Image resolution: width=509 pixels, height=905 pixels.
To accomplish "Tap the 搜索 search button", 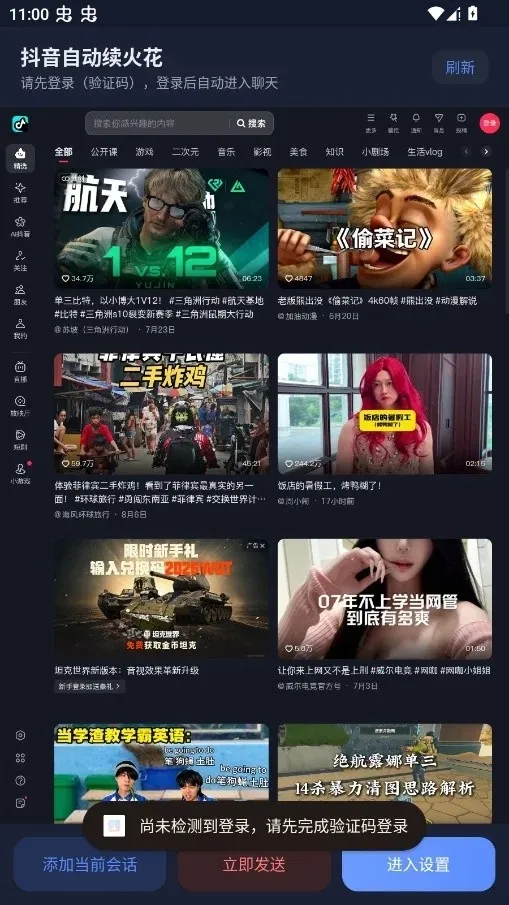I will pos(251,123).
